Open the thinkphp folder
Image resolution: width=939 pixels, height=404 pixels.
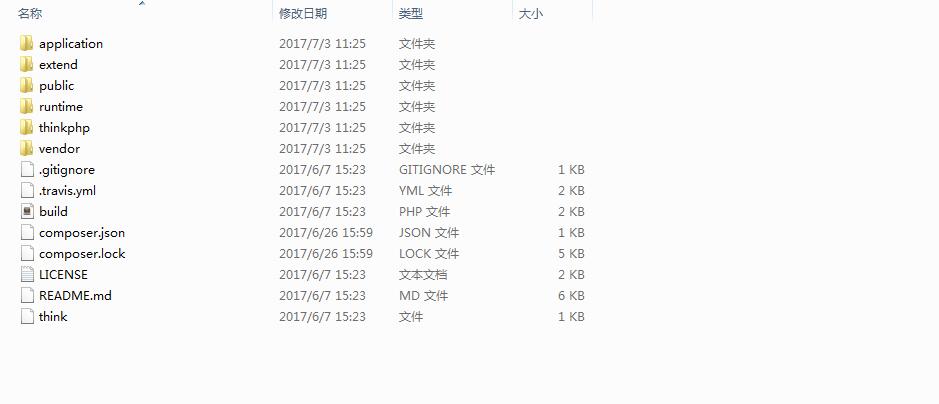coord(64,128)
